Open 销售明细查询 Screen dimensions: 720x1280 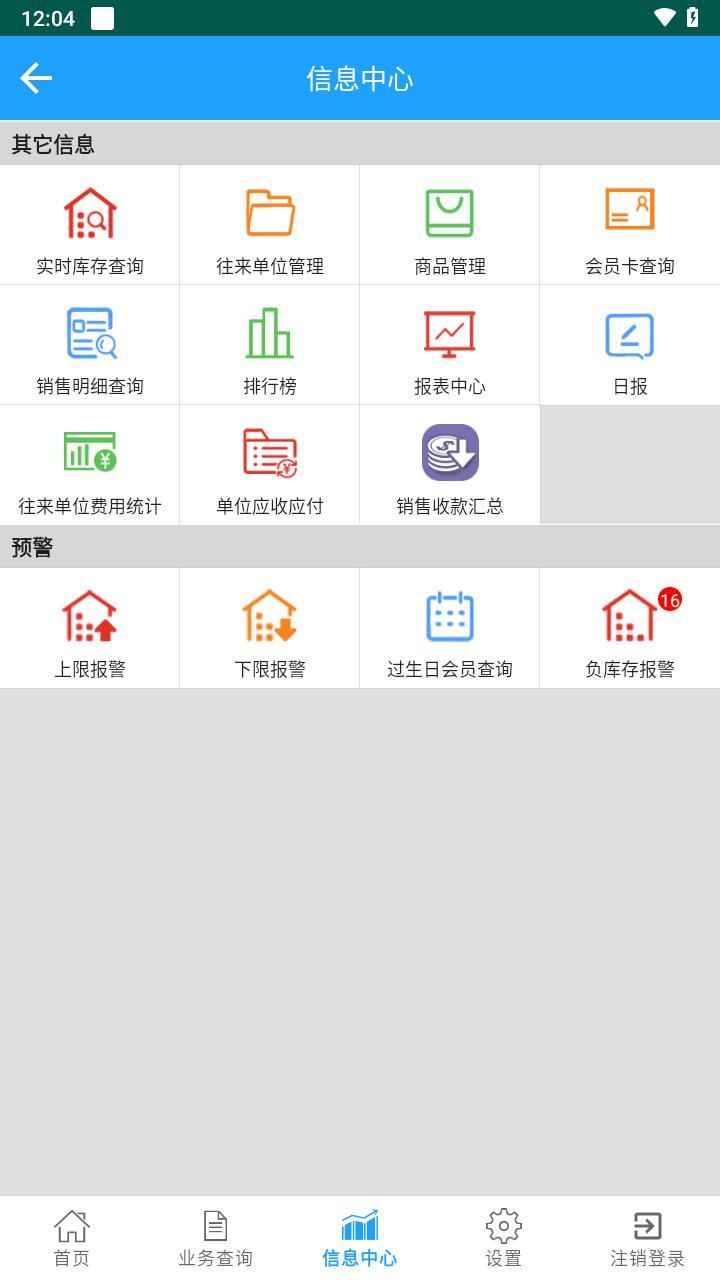[90, 346]
